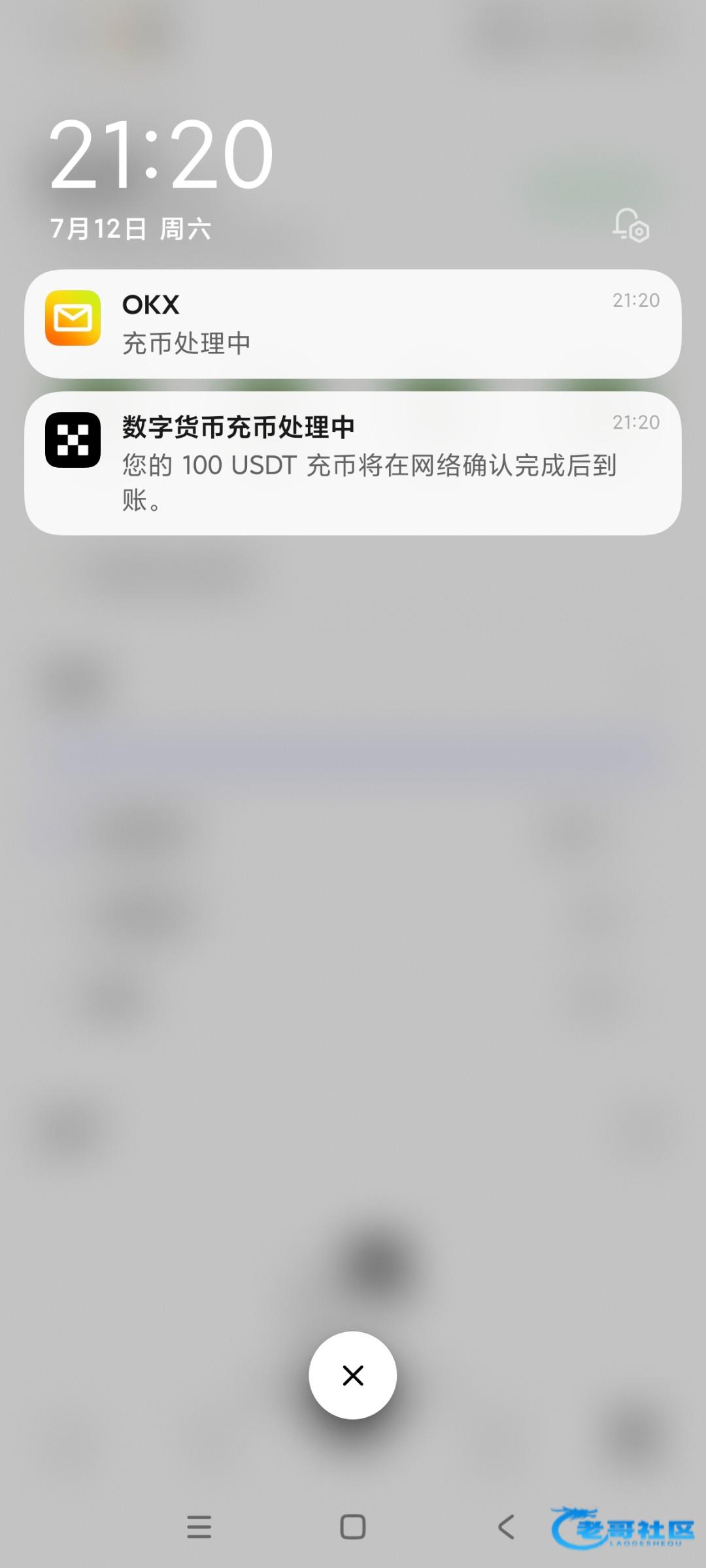Clear all notifications with the X button
This screenshot has height=1568, width=706.
tap(353, 1375)
